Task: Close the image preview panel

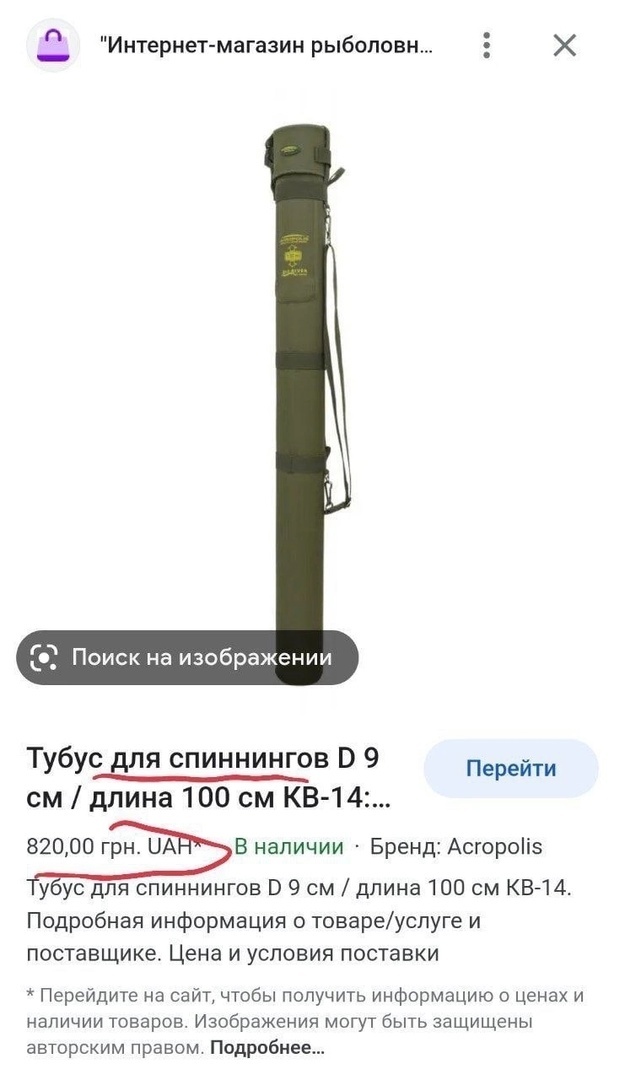Action: point(565,45)
